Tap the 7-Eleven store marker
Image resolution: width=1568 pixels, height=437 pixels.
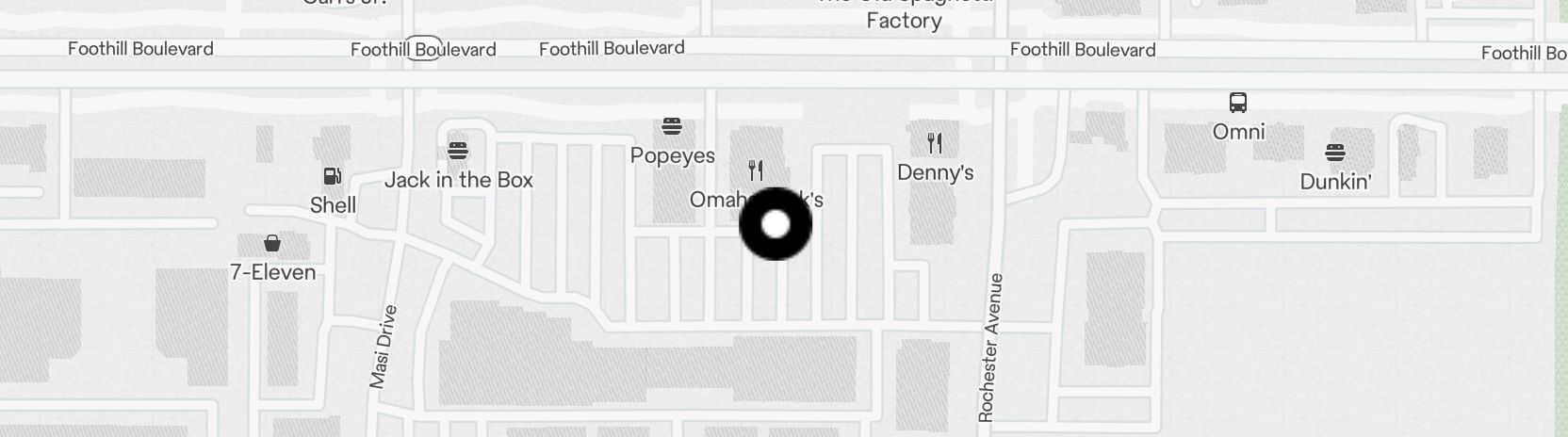(272, 245)
